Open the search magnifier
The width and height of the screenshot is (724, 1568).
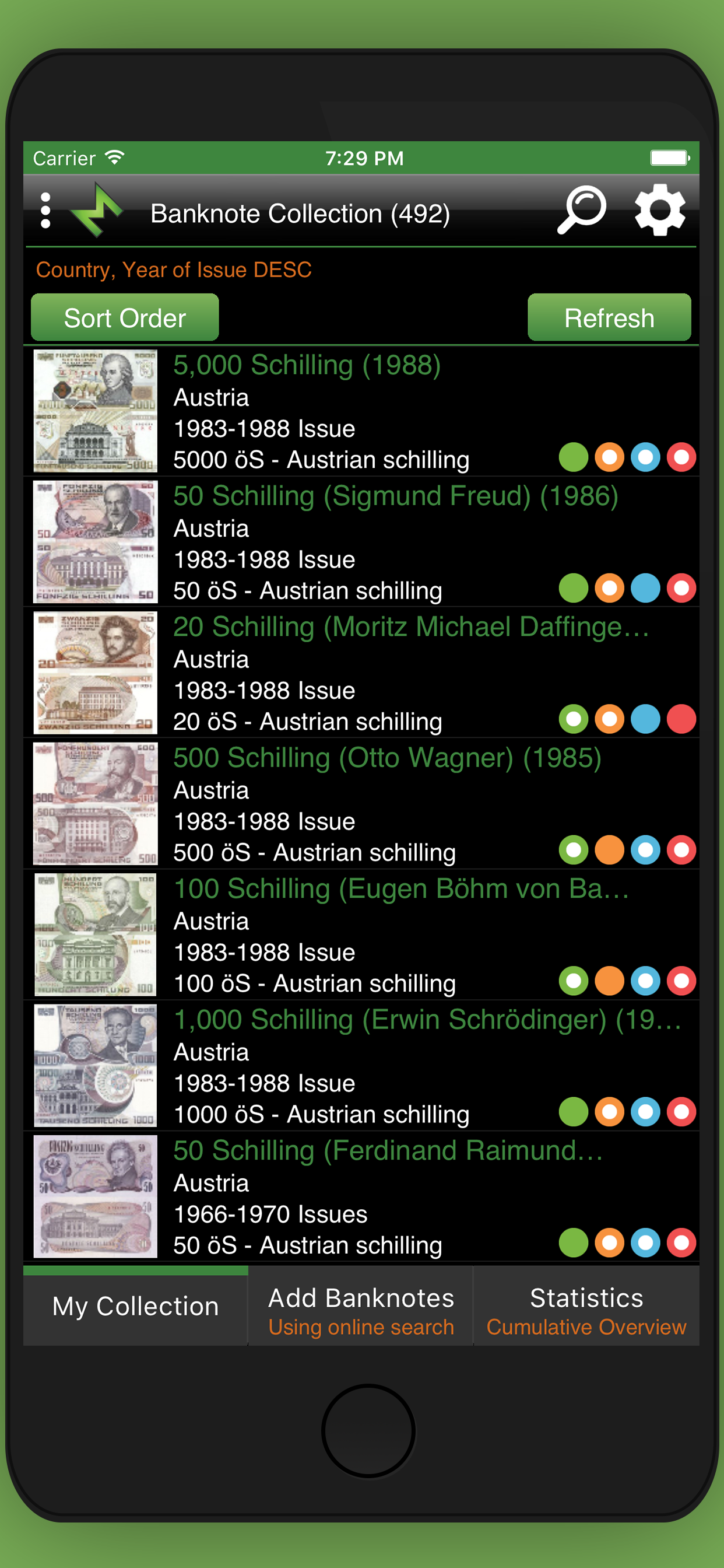(x=582, y=211)
